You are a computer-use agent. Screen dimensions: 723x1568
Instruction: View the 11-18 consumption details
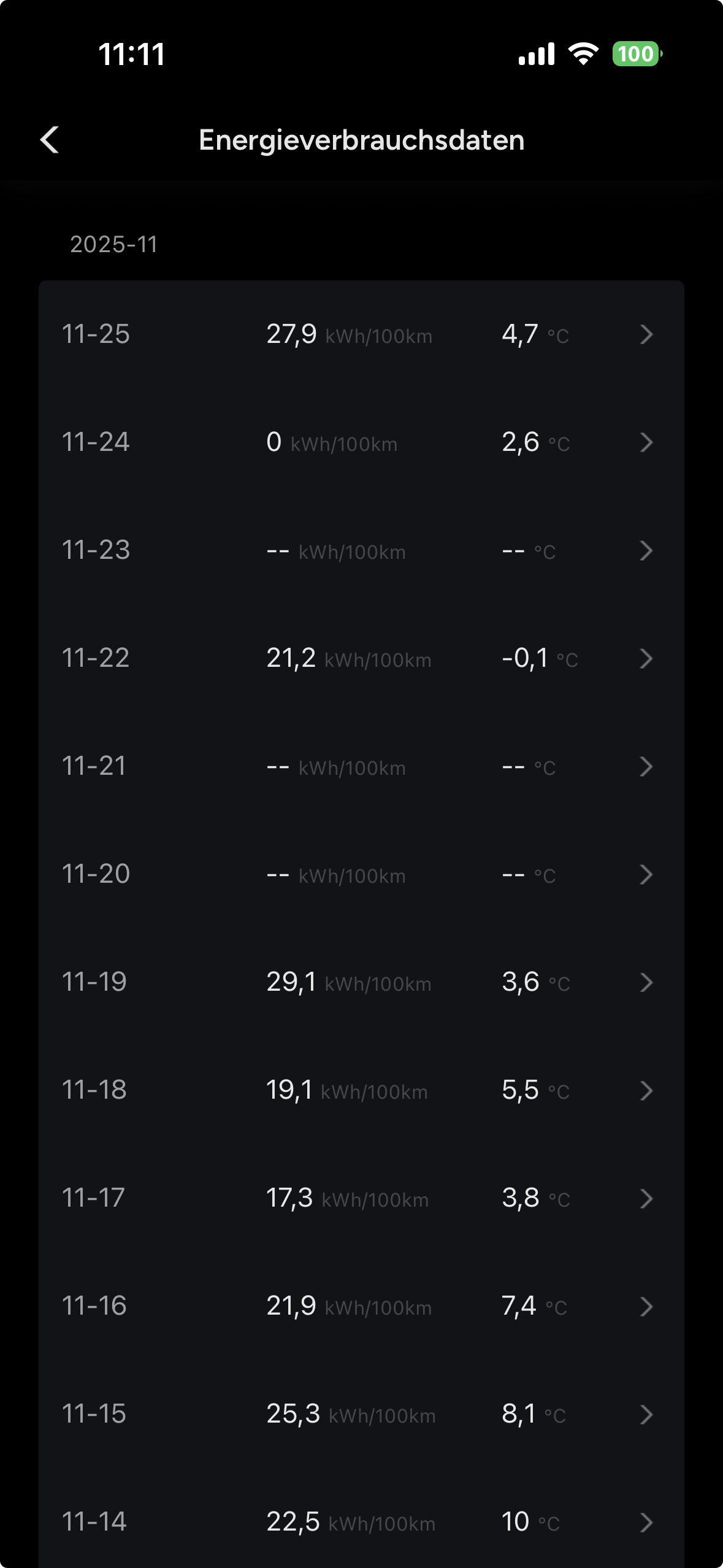tap(361, 1091)
